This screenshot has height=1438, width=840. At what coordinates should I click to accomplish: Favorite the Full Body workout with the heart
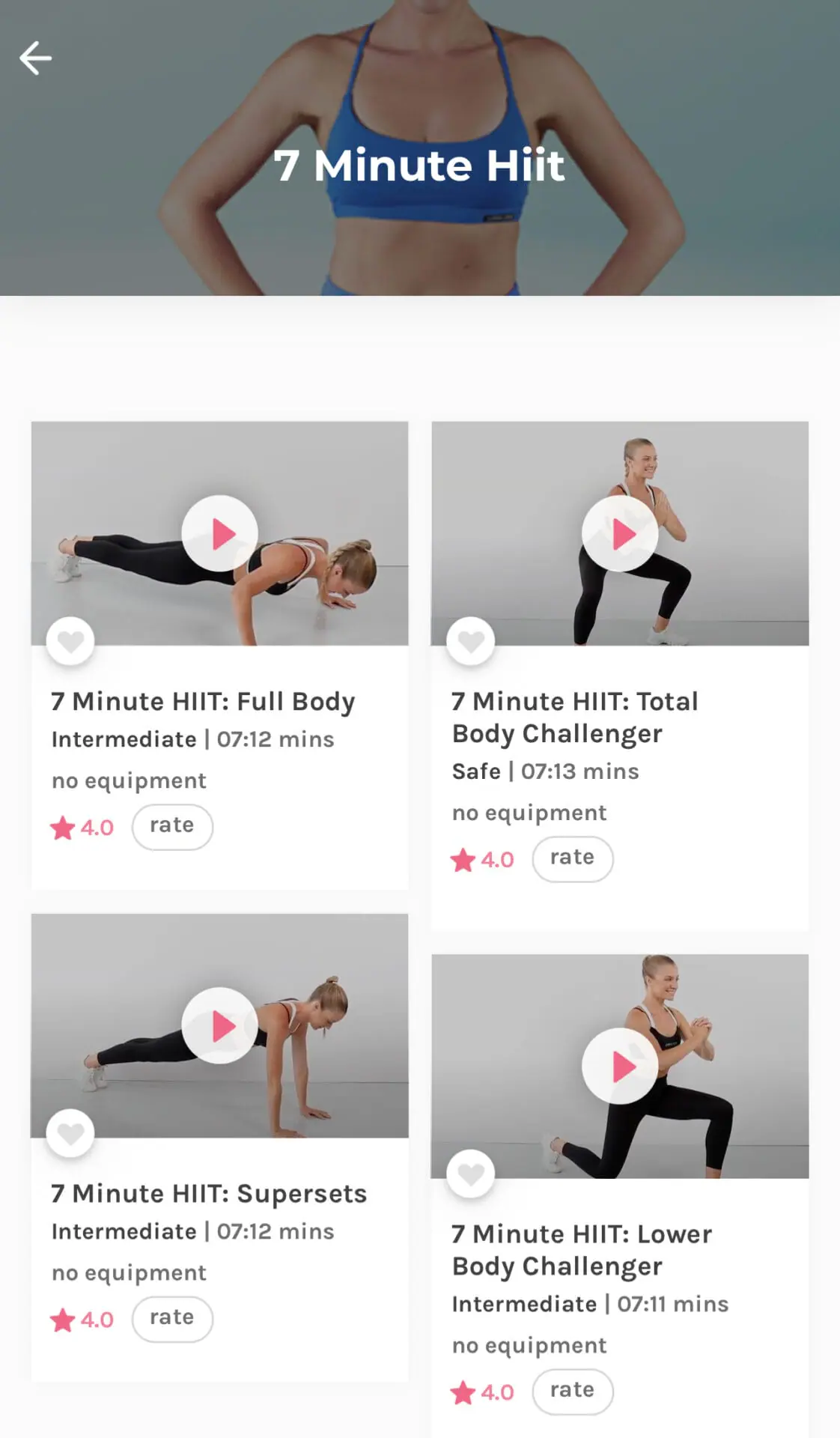tap(70, 641)
